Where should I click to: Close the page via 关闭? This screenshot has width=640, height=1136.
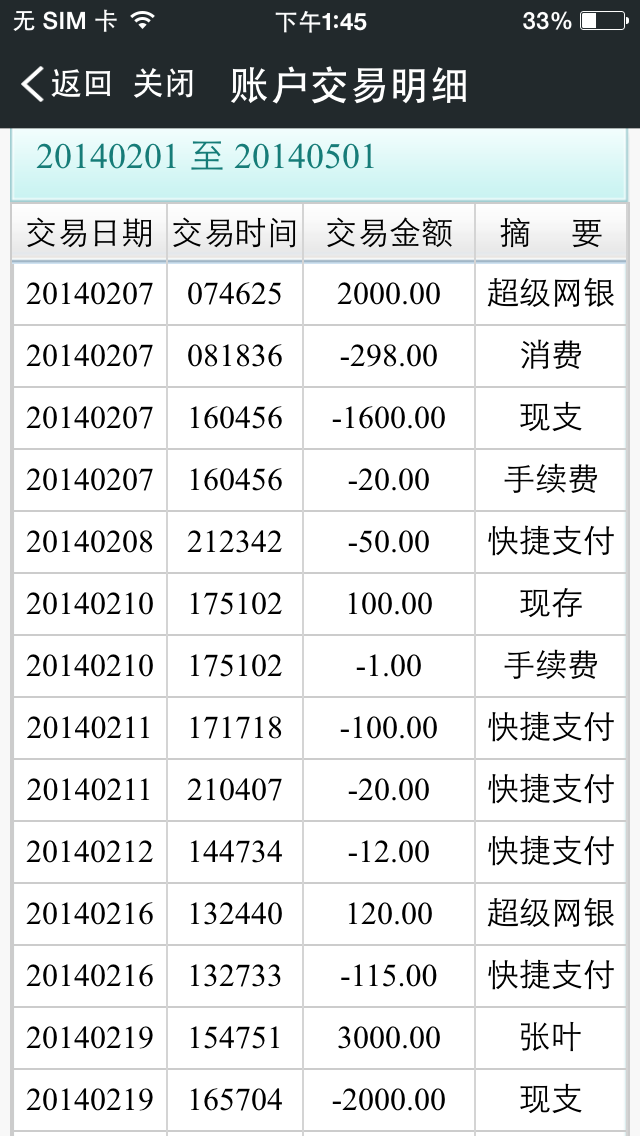(x=163, y=84)
